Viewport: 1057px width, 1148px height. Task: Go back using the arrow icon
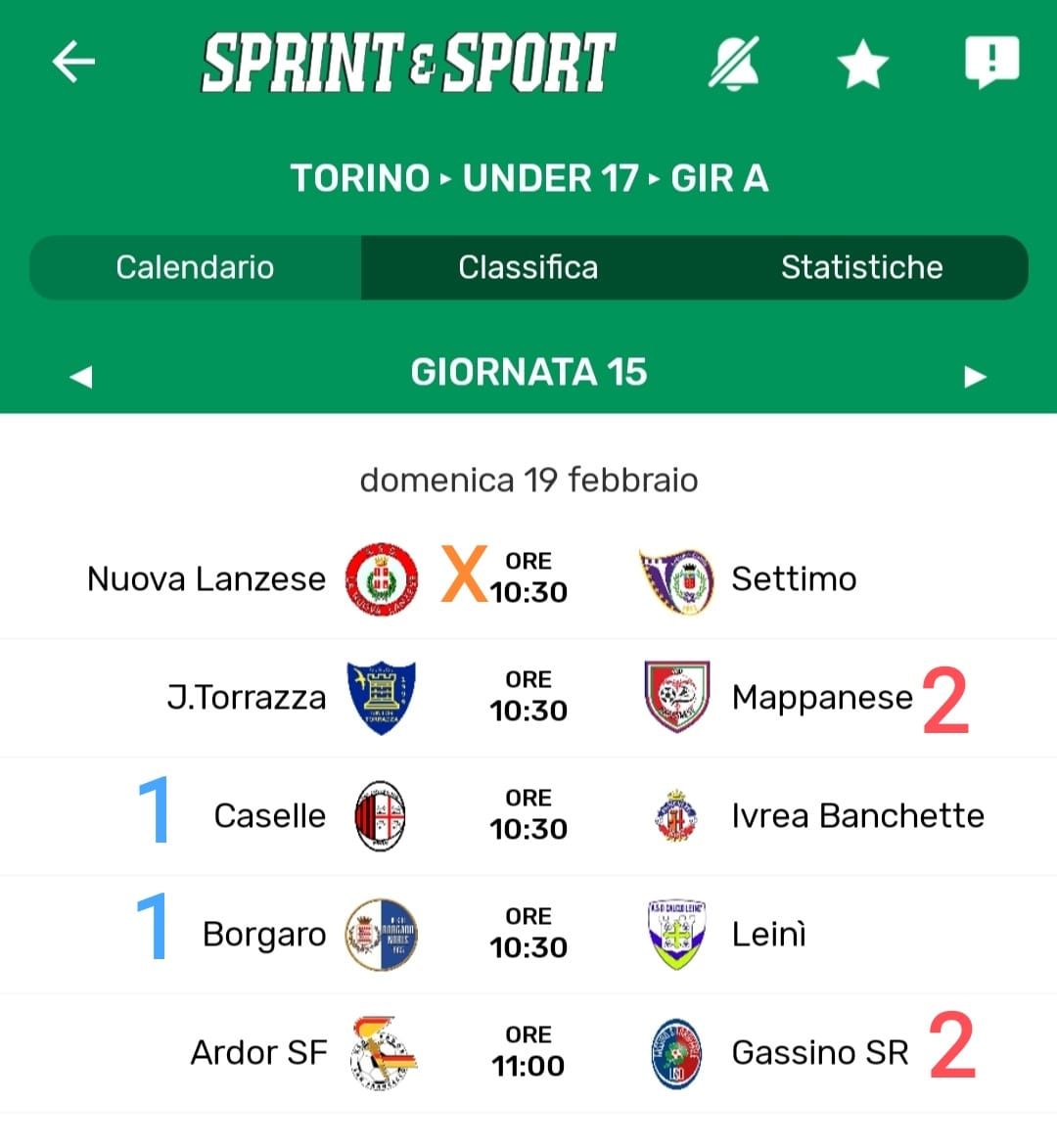click(x=73, y=62)
